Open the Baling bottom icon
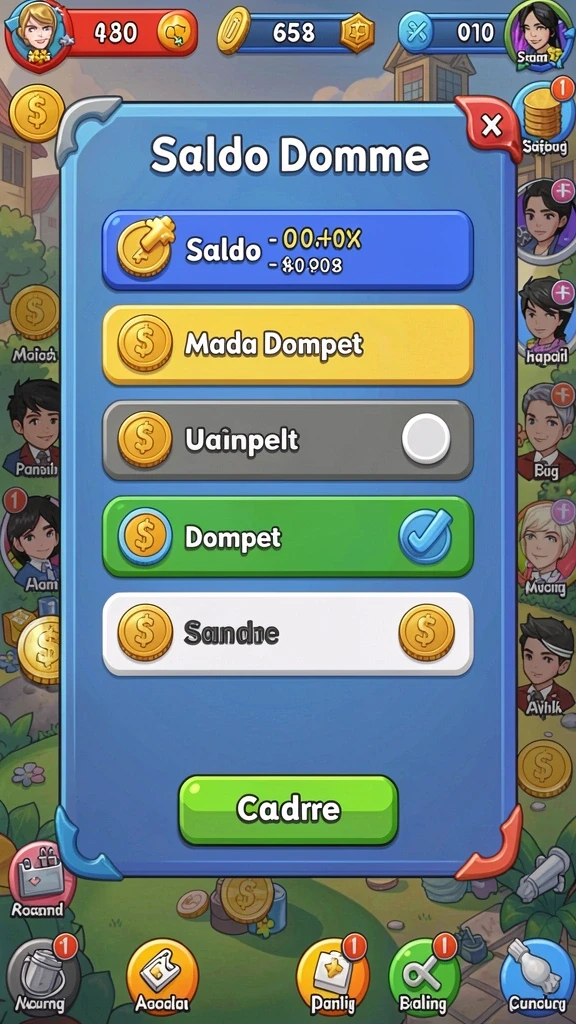The height and width of the screenshot is (1024, 576). [424, 975]
